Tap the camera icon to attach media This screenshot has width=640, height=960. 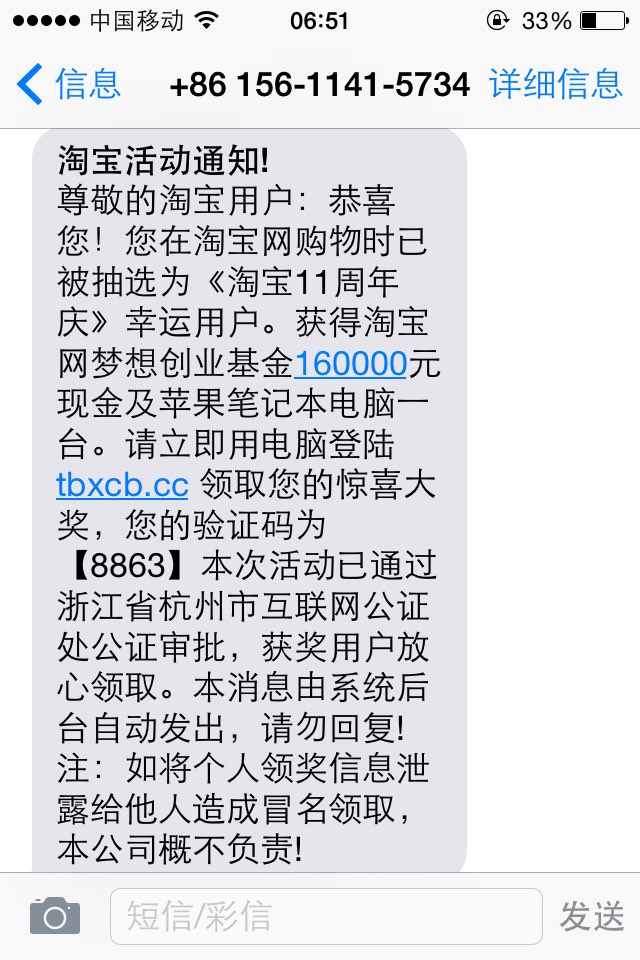click(54, 915)
